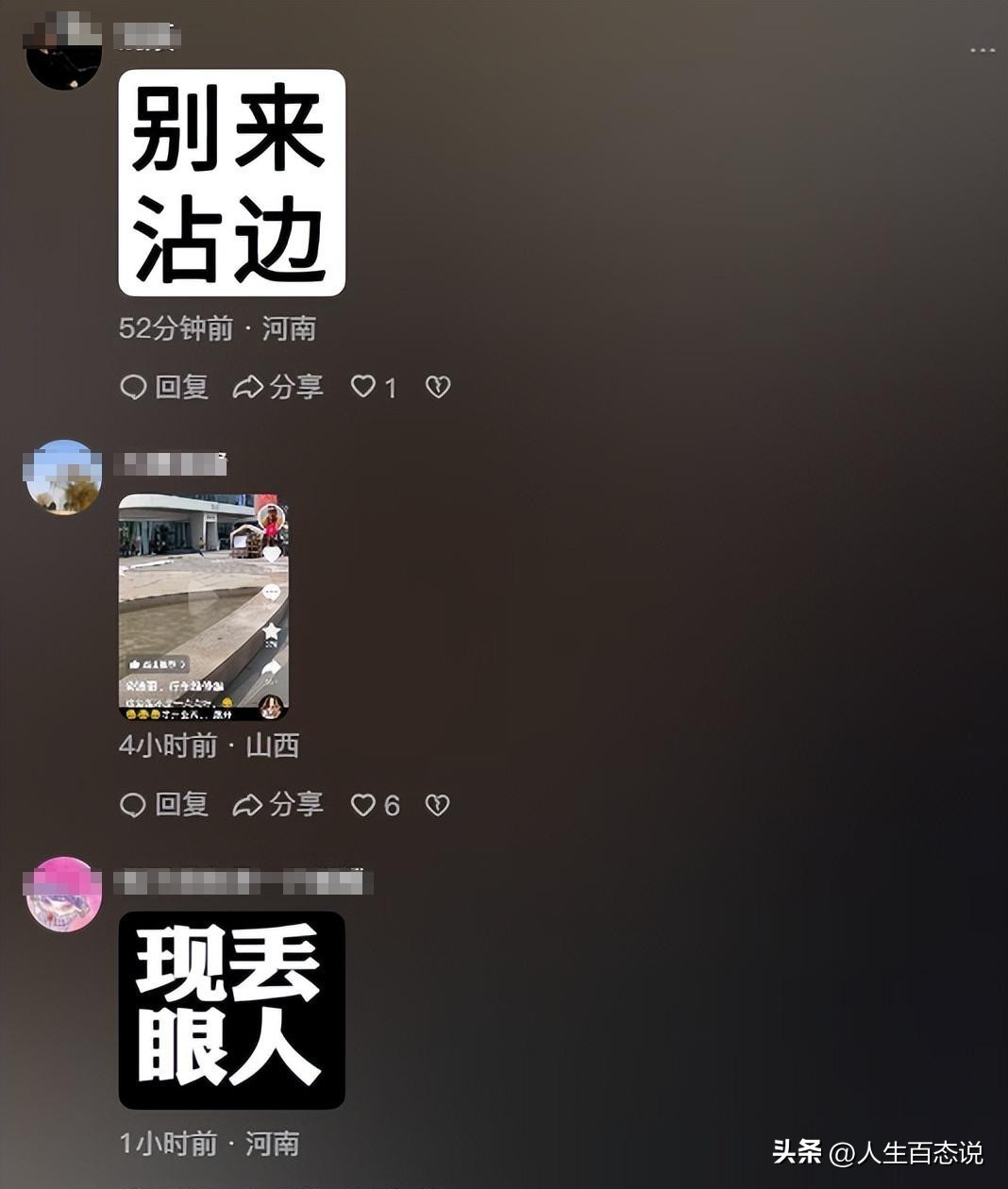Image resolution: width=1008 pixels, height=1189 pixels.
Task: Open the 别来沾边 sticker image
Action: pyautogui.click(x=231, y=183)
